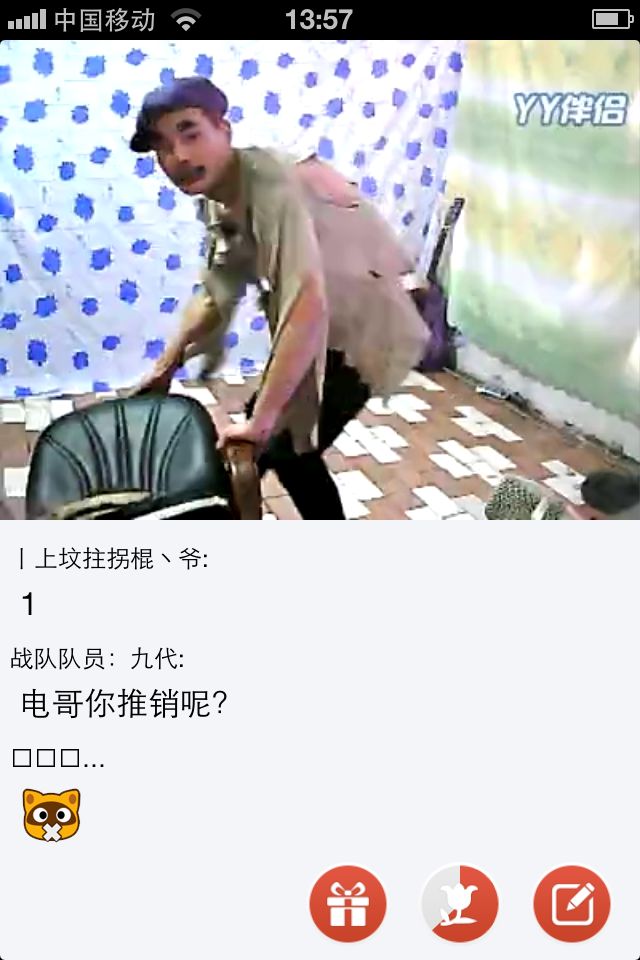Tap the flower button to send flowers
The width and height of the screenshot is (640, 960).
pos(460,903)
